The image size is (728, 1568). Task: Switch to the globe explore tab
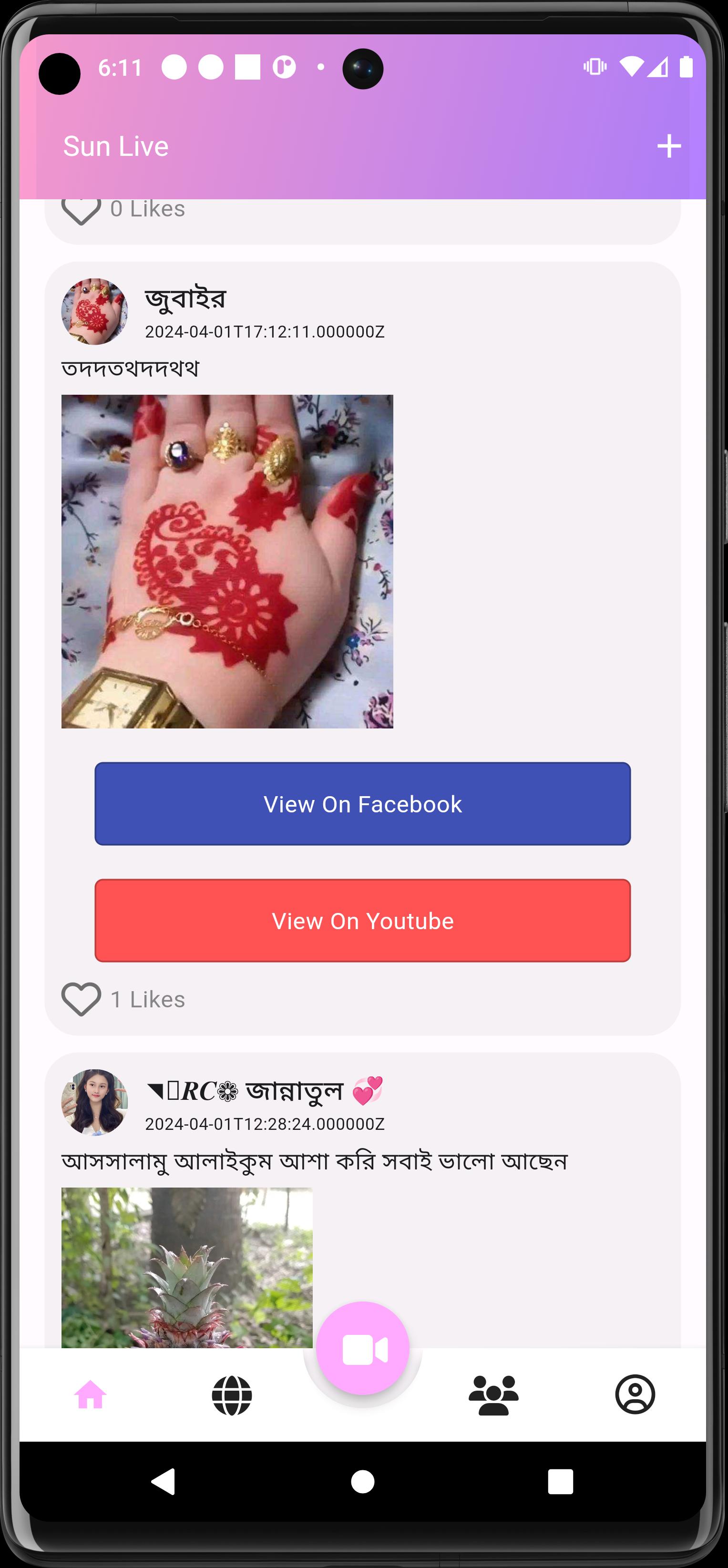click(x=232, y=1394)
